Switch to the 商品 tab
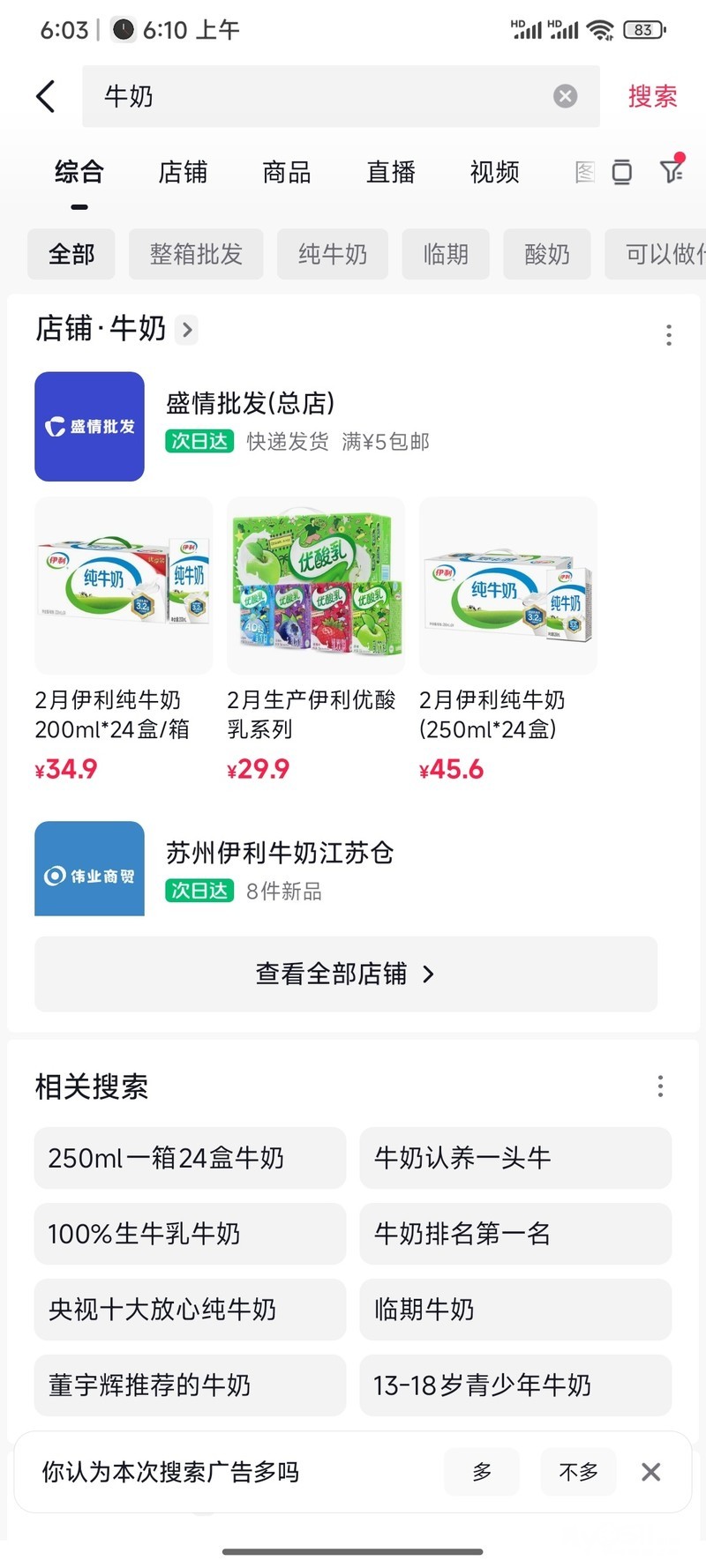Viewport: 706px width, 1568px height. (x=287, y=172)
